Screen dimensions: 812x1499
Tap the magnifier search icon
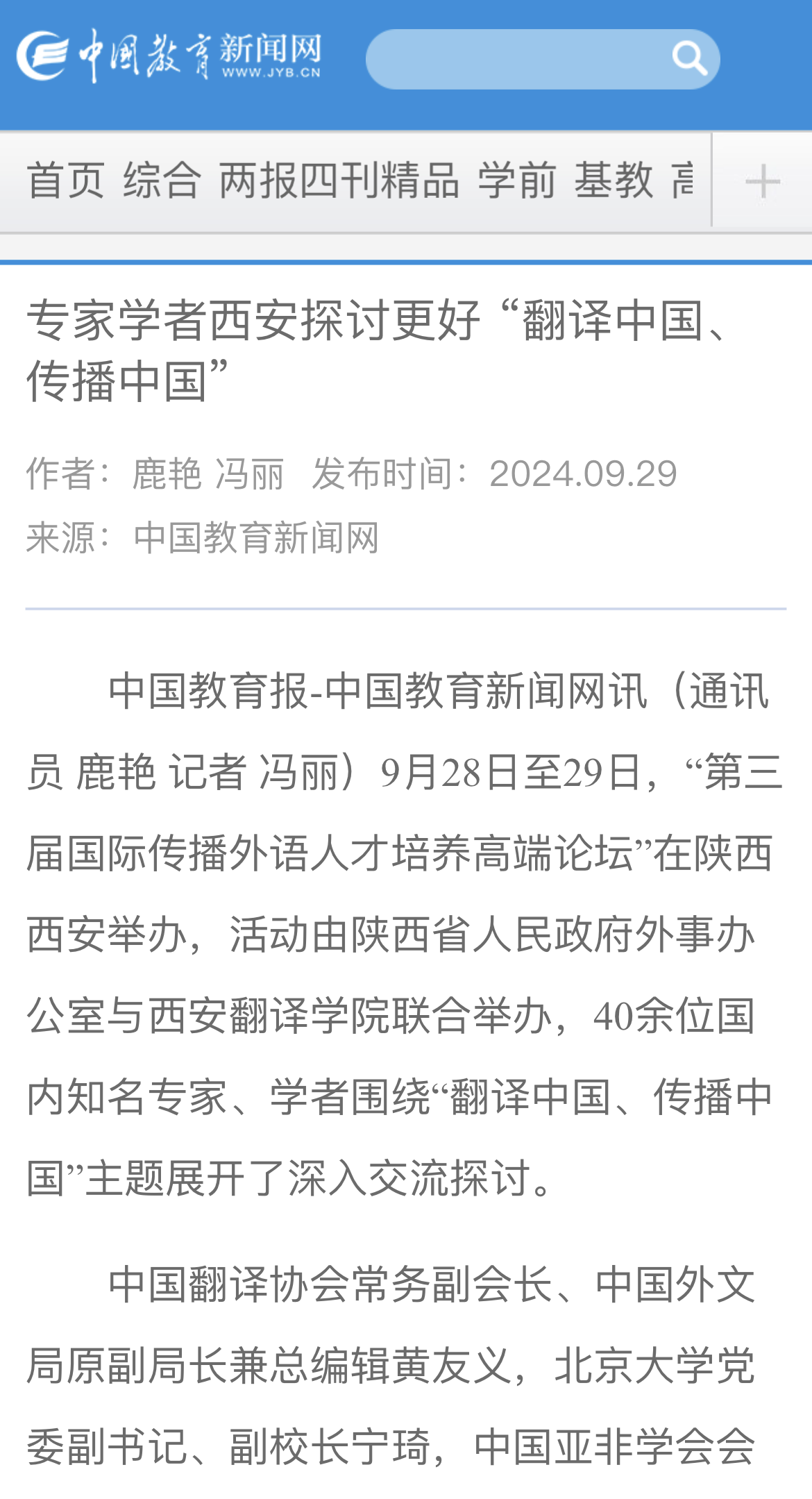(x=689, y=59)
